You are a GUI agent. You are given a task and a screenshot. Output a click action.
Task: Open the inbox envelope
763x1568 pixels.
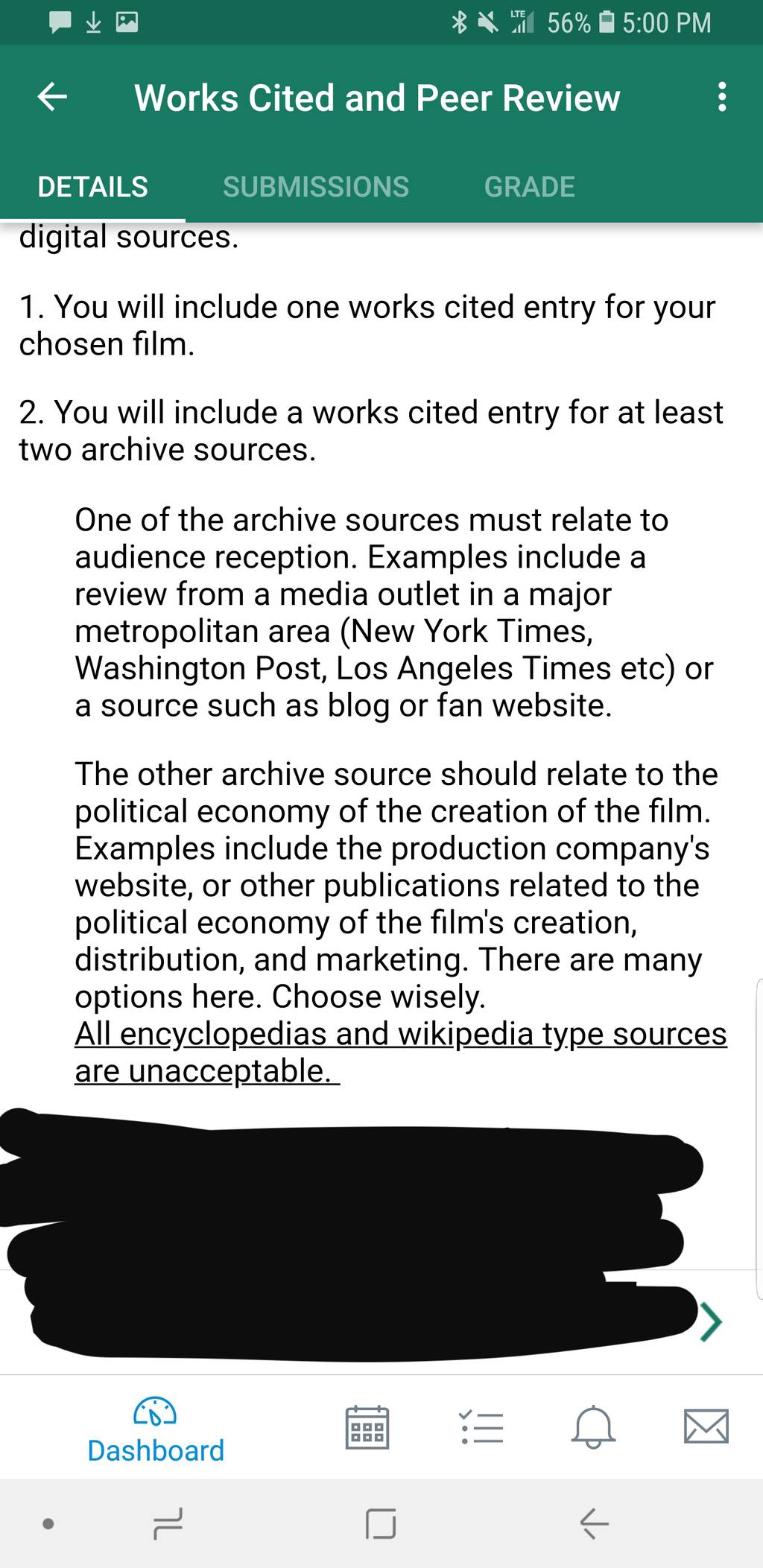point(706,1426)
